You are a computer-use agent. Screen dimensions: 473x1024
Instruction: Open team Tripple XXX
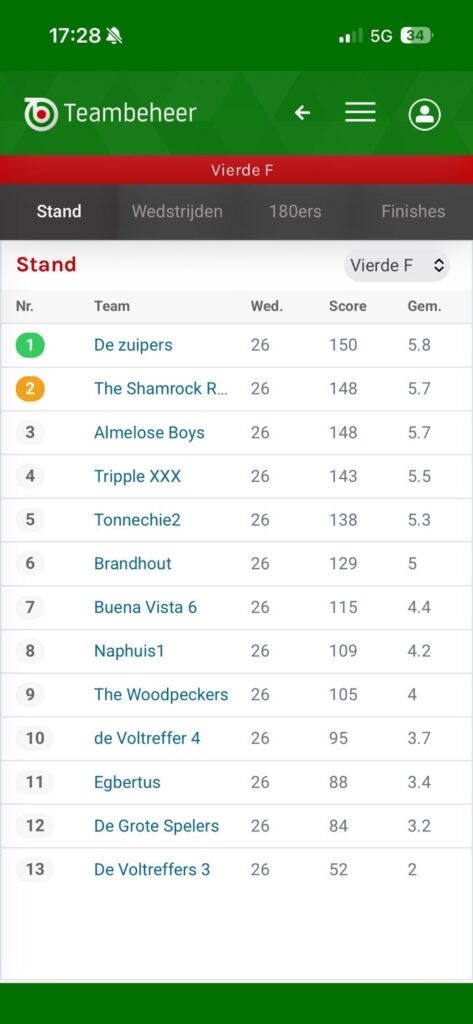(x=137, y=476)
